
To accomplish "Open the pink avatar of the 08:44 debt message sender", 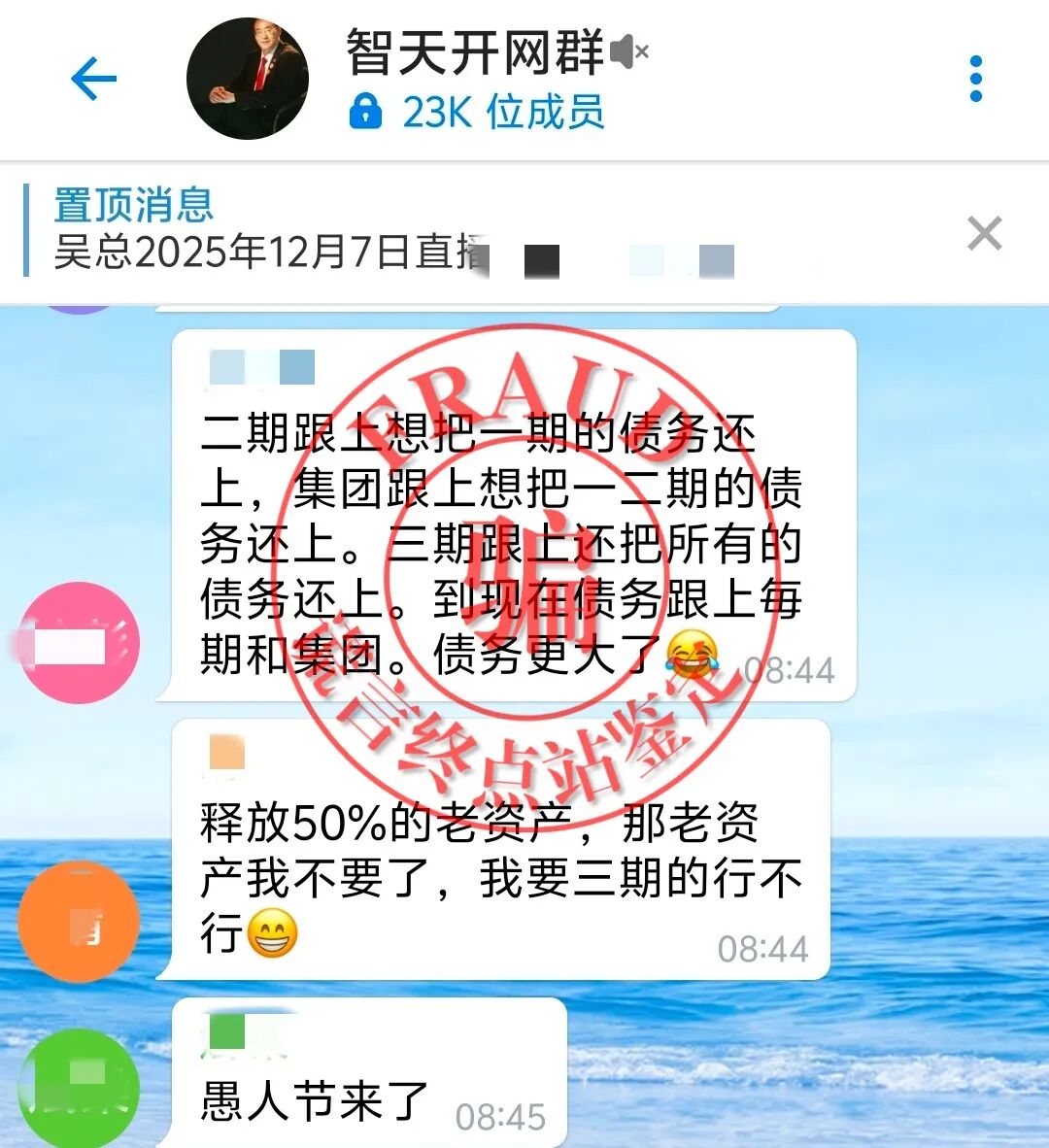I will click(80, 643).
